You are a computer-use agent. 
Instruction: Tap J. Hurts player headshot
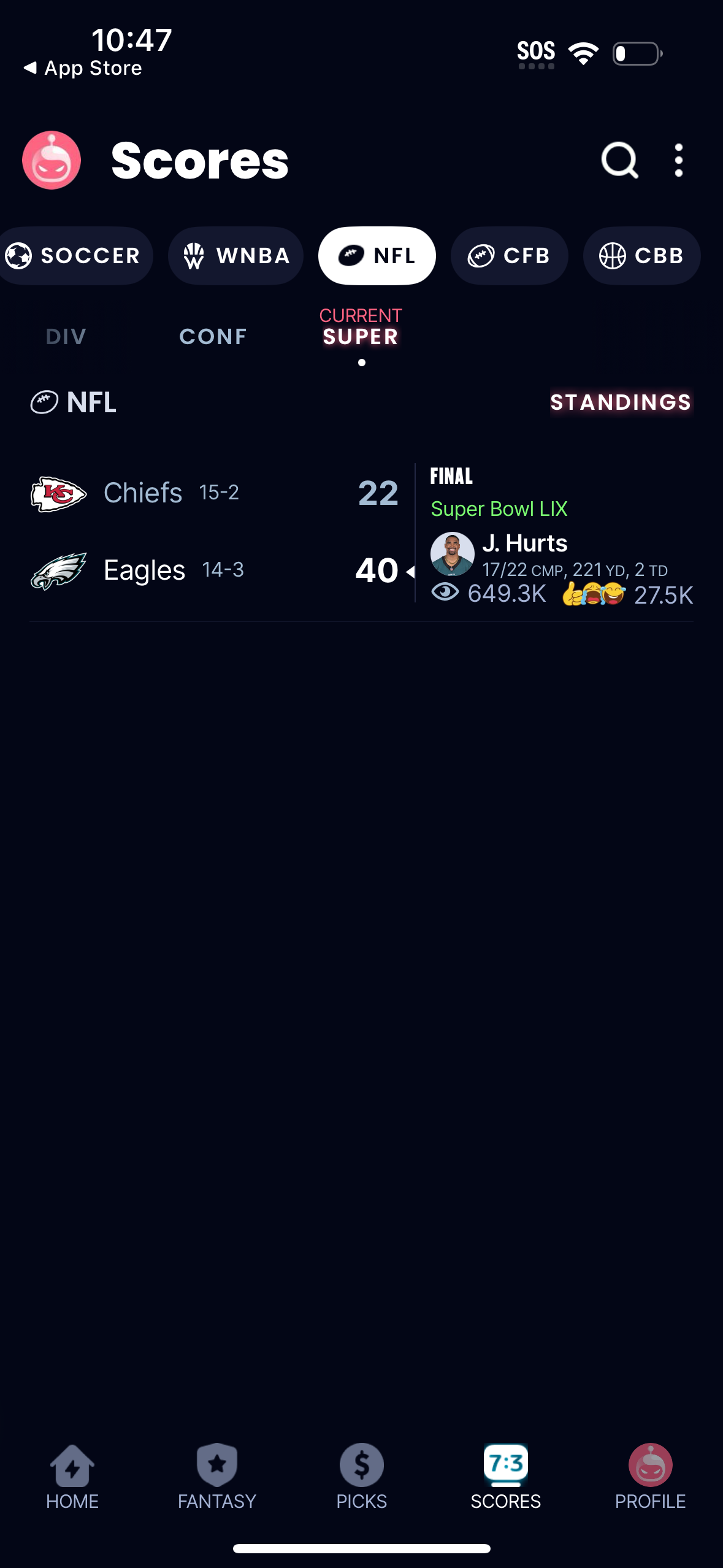tap(453, 553)
